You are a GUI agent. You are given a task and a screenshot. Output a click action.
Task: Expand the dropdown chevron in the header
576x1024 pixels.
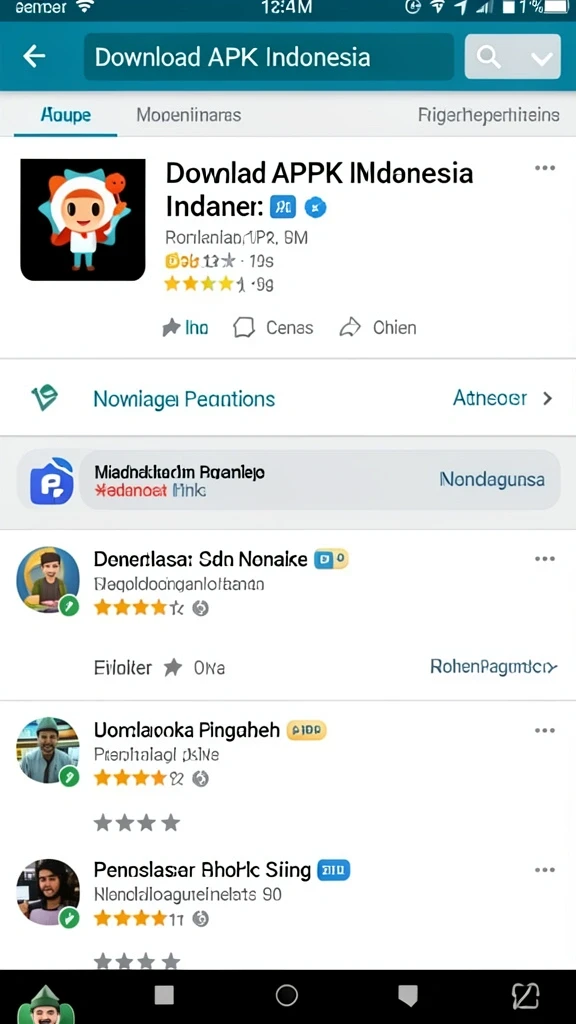point(541,58)
